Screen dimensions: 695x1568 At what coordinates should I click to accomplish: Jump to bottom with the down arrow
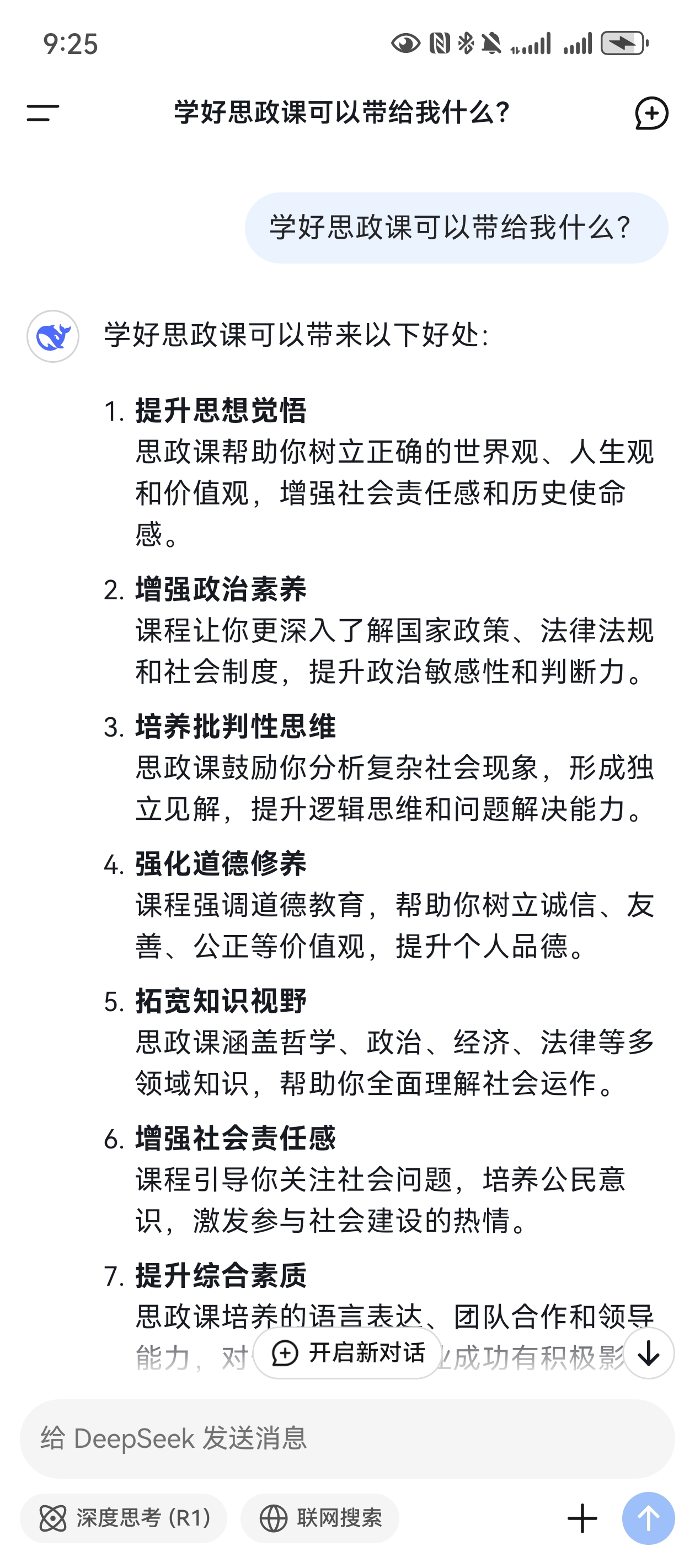tap(648, 1352)
